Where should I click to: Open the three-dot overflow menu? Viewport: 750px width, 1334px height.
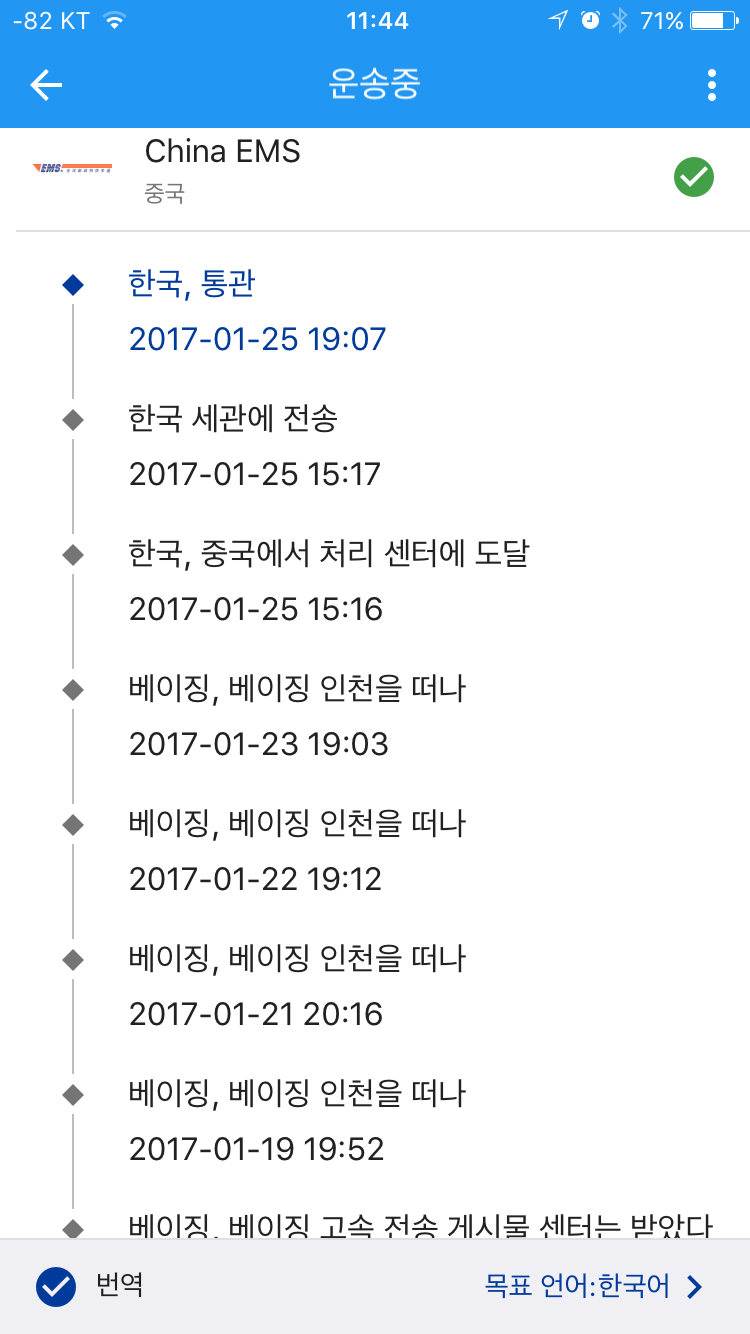pyautogui.click(x=711, y=86)
